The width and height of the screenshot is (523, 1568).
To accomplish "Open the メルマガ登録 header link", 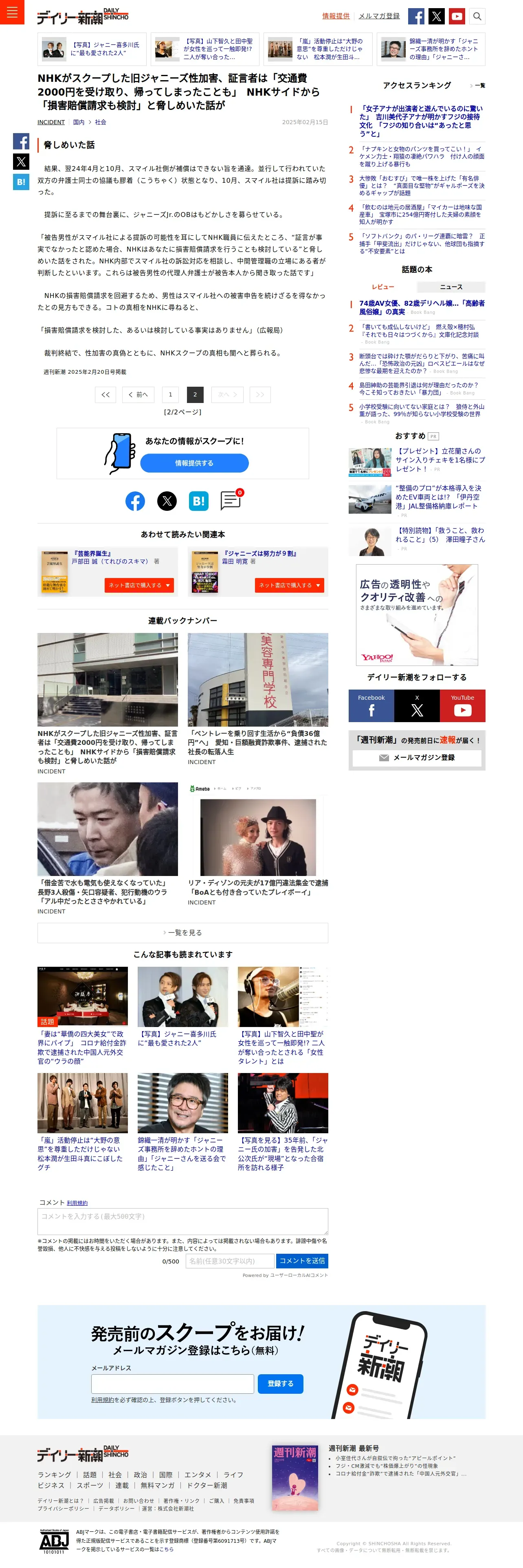I will (379, 16).
